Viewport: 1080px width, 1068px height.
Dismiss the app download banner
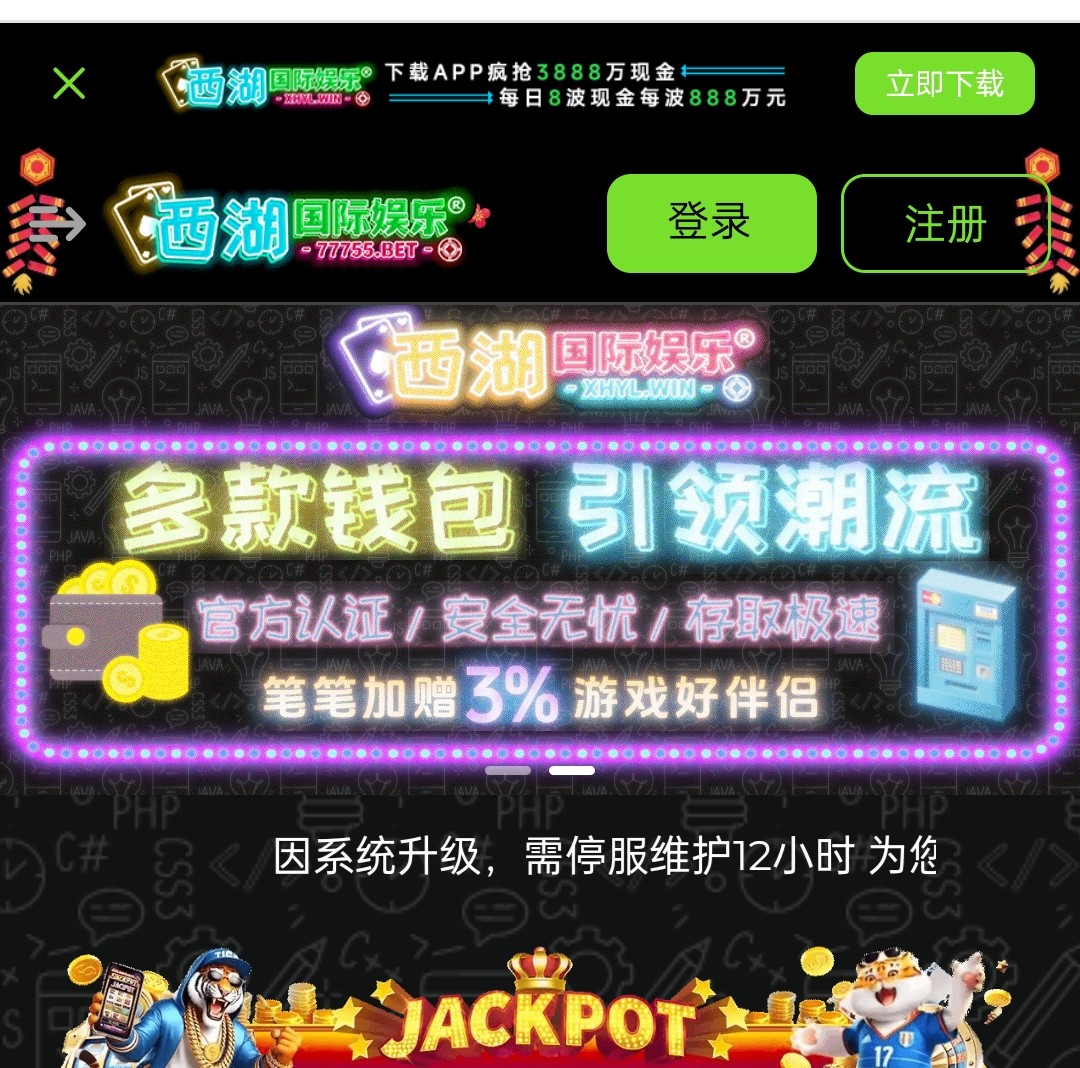click(x=69, y=84)
